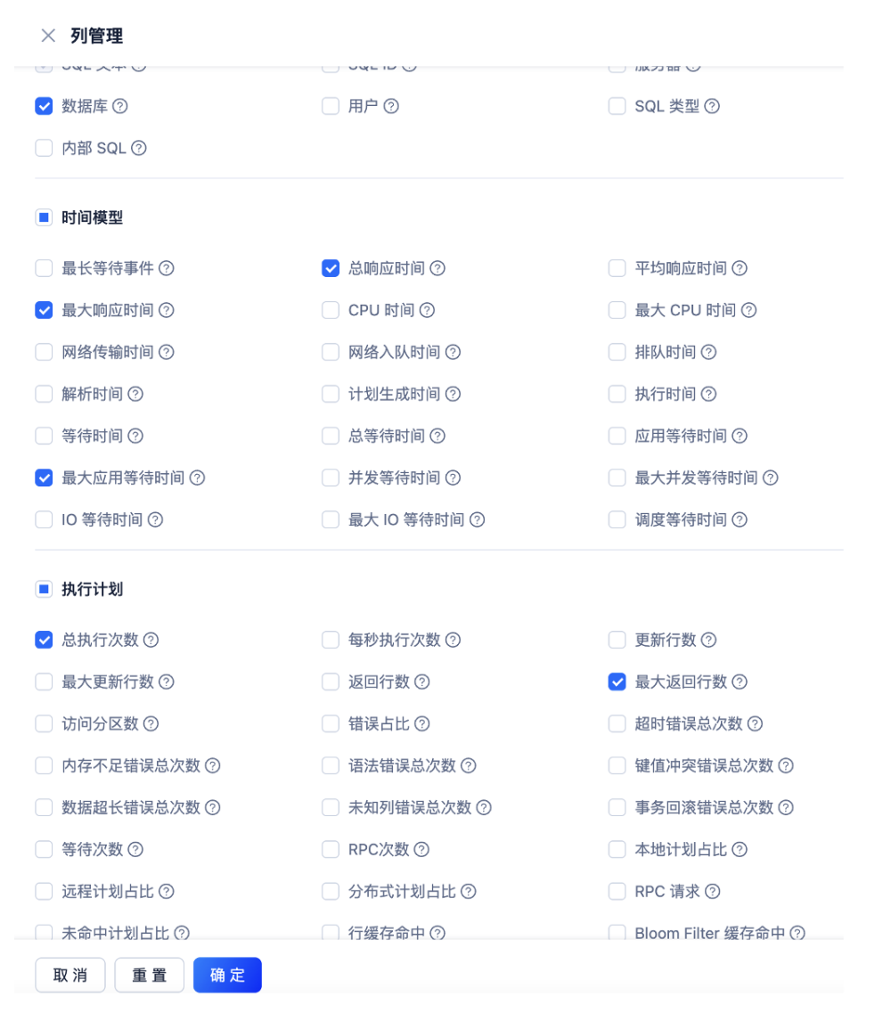
Task: Check 调度等待时间
Action: (617, 520)
